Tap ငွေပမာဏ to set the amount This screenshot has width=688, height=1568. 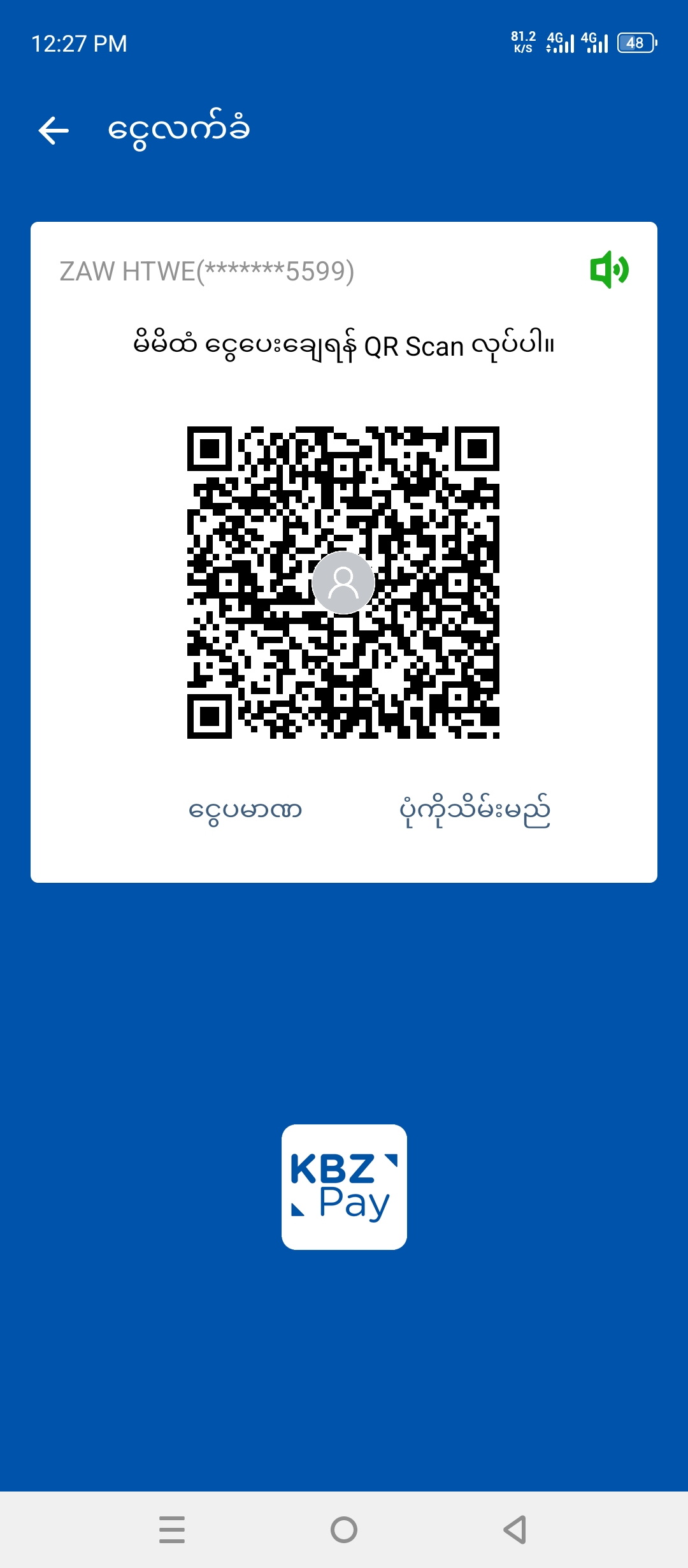click(245, 811)
